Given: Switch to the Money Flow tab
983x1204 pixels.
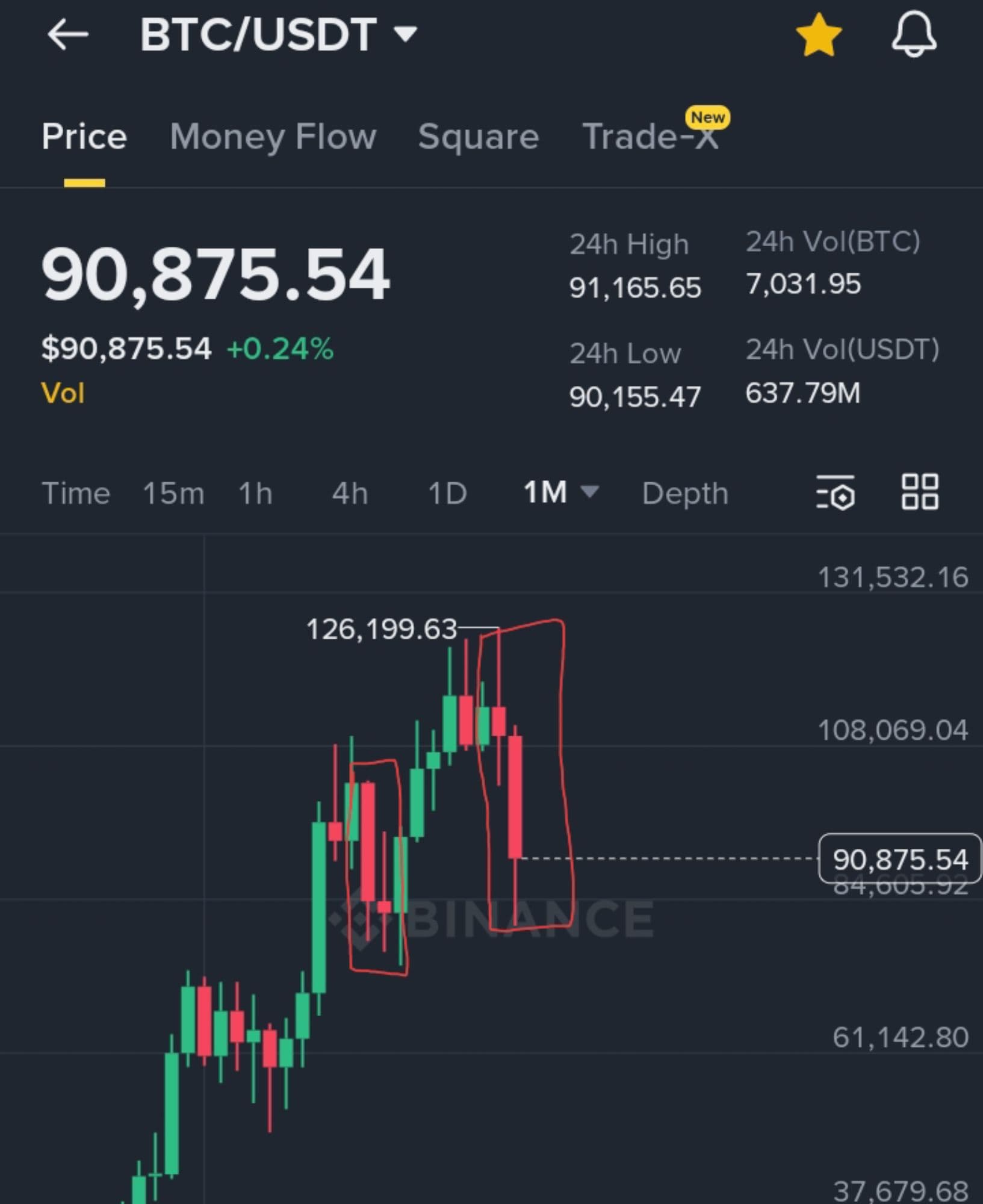Looking at the screenshot, I should point(273,137).
